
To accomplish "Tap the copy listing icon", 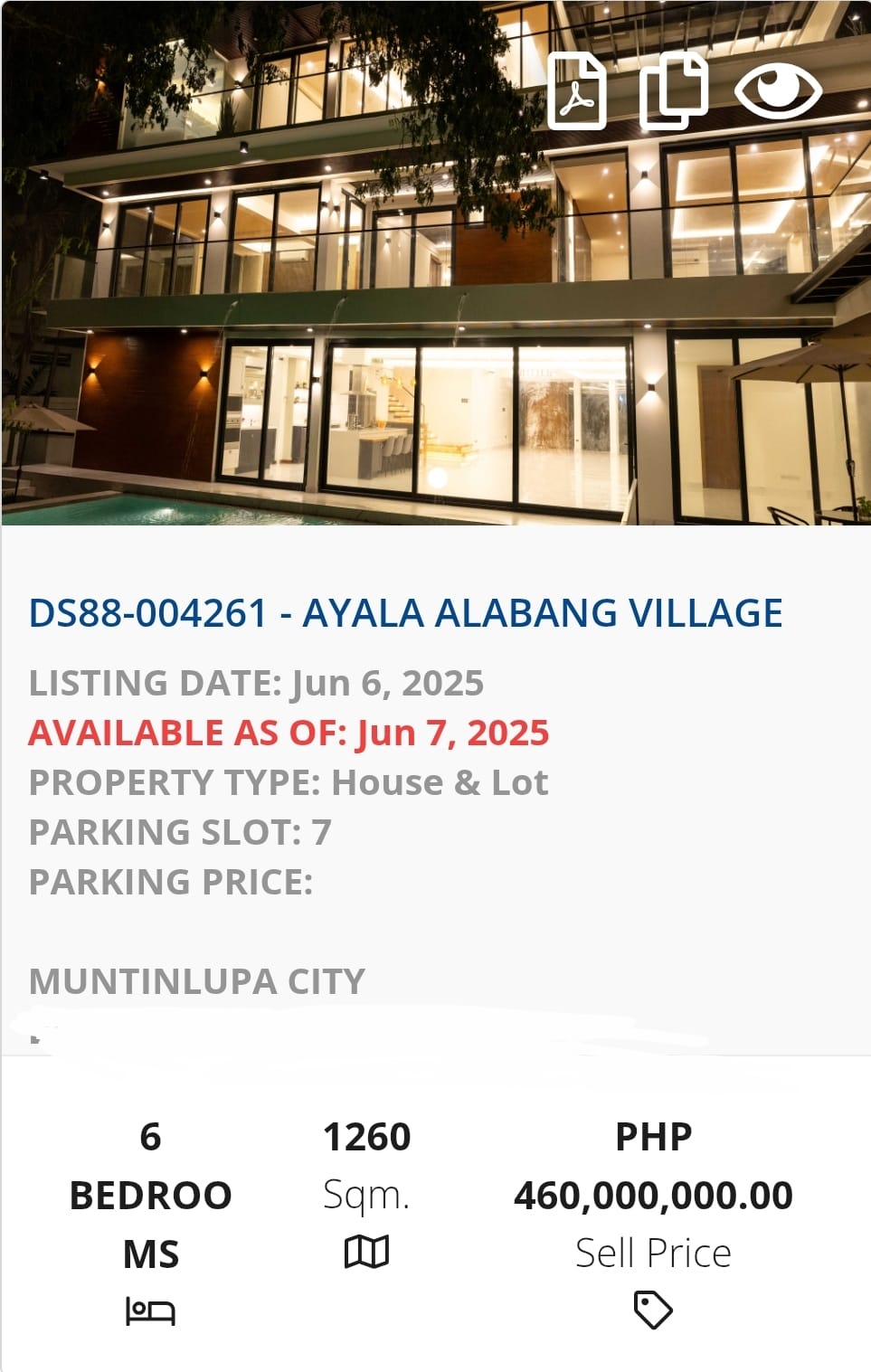I will (x=674, y=91).
